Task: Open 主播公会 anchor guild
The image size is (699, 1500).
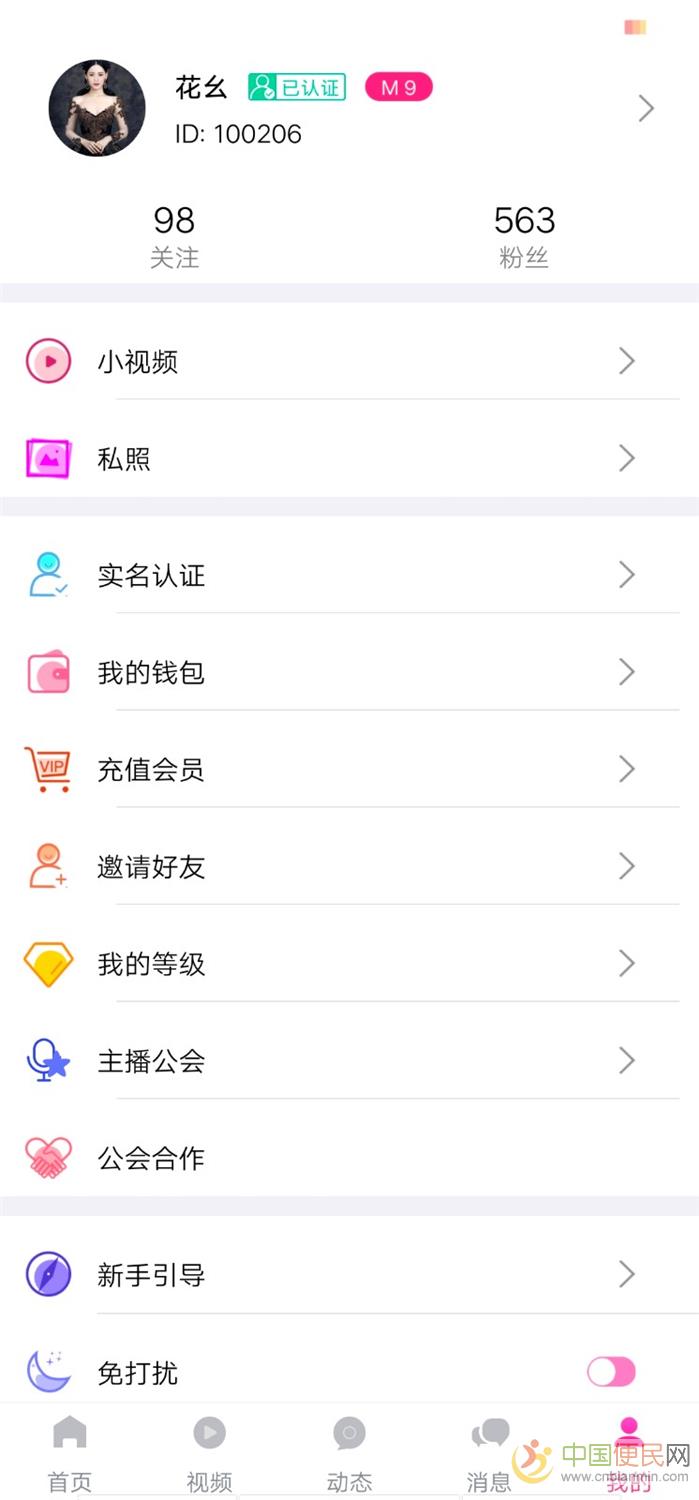Action: (349, 1060)
